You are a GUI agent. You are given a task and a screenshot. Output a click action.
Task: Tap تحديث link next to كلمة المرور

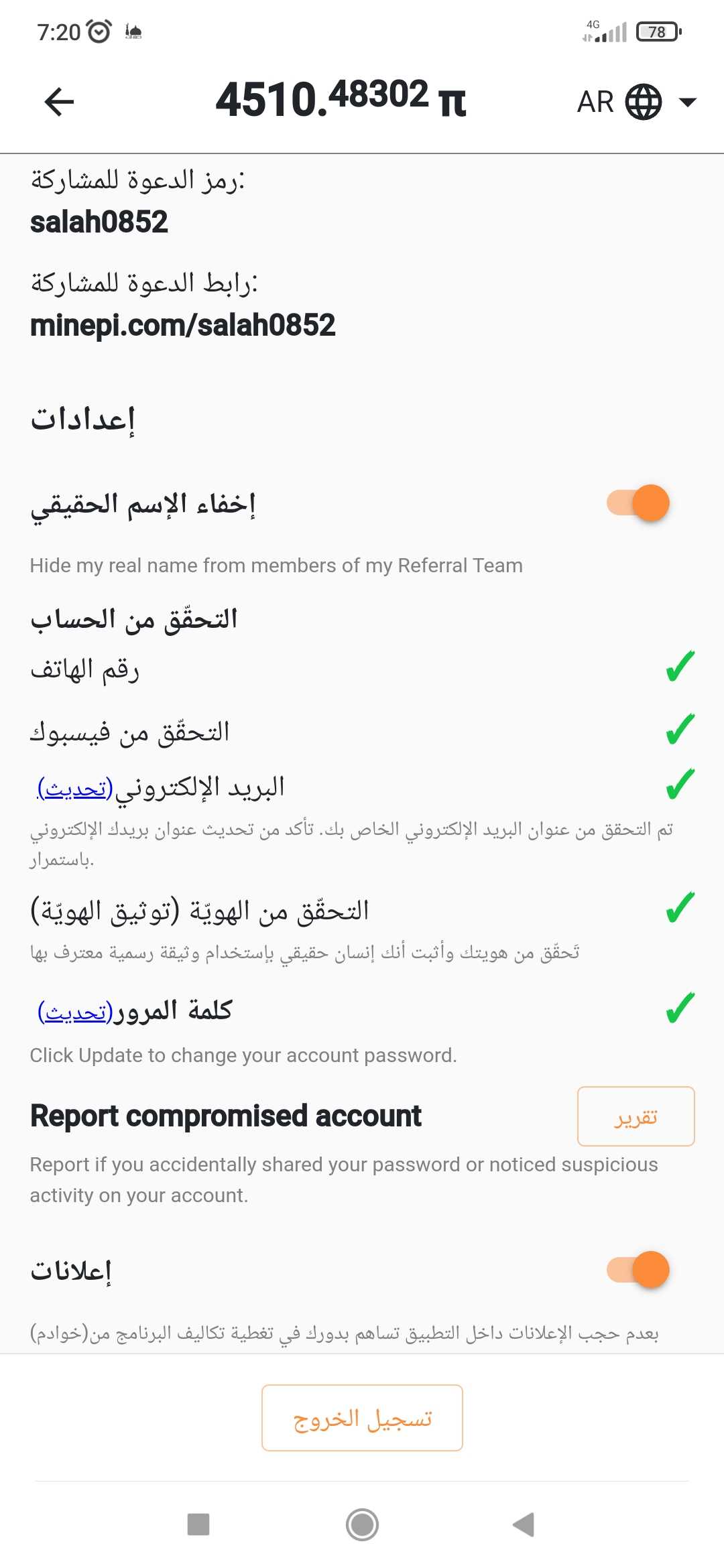pyautogui.click(x=75, y=1011)
